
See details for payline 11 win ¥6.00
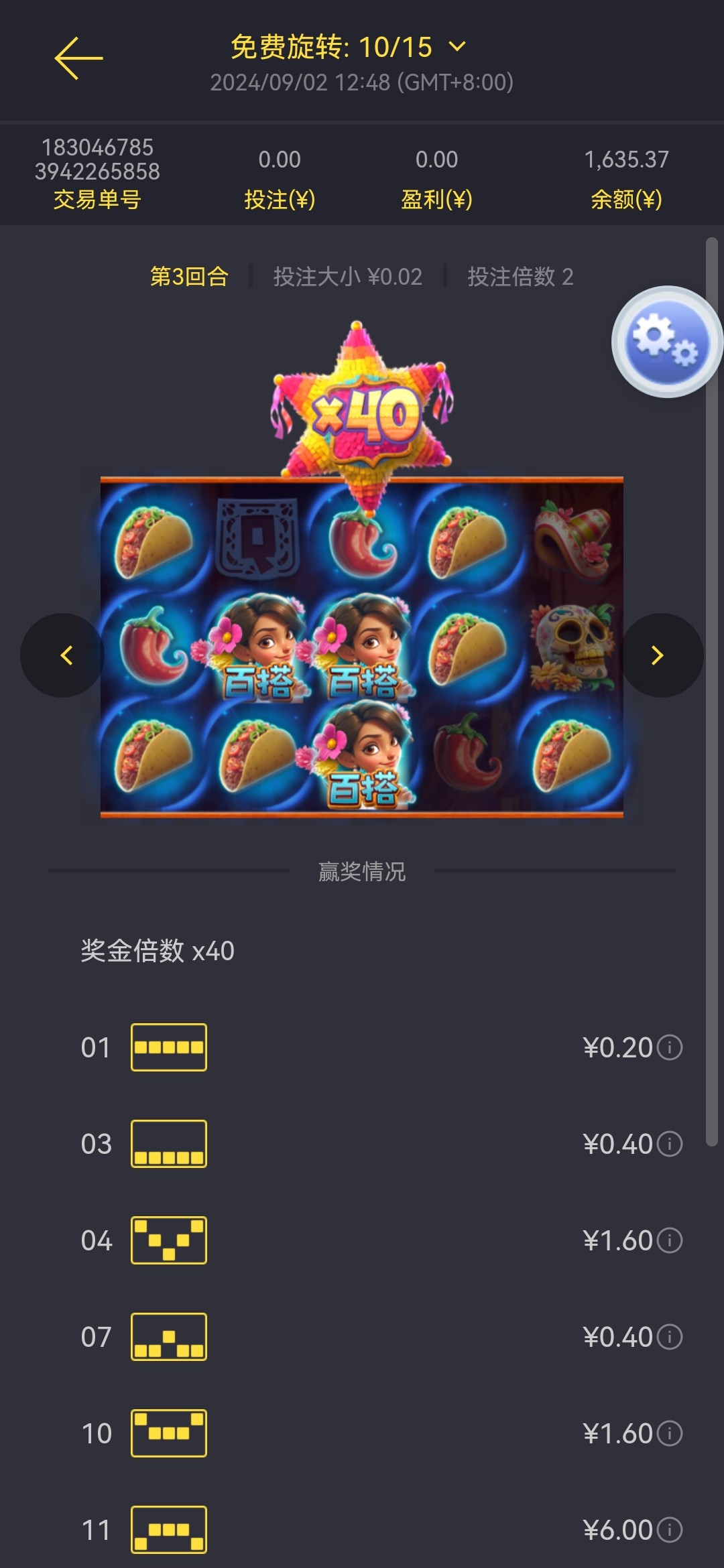(669, 1530)
